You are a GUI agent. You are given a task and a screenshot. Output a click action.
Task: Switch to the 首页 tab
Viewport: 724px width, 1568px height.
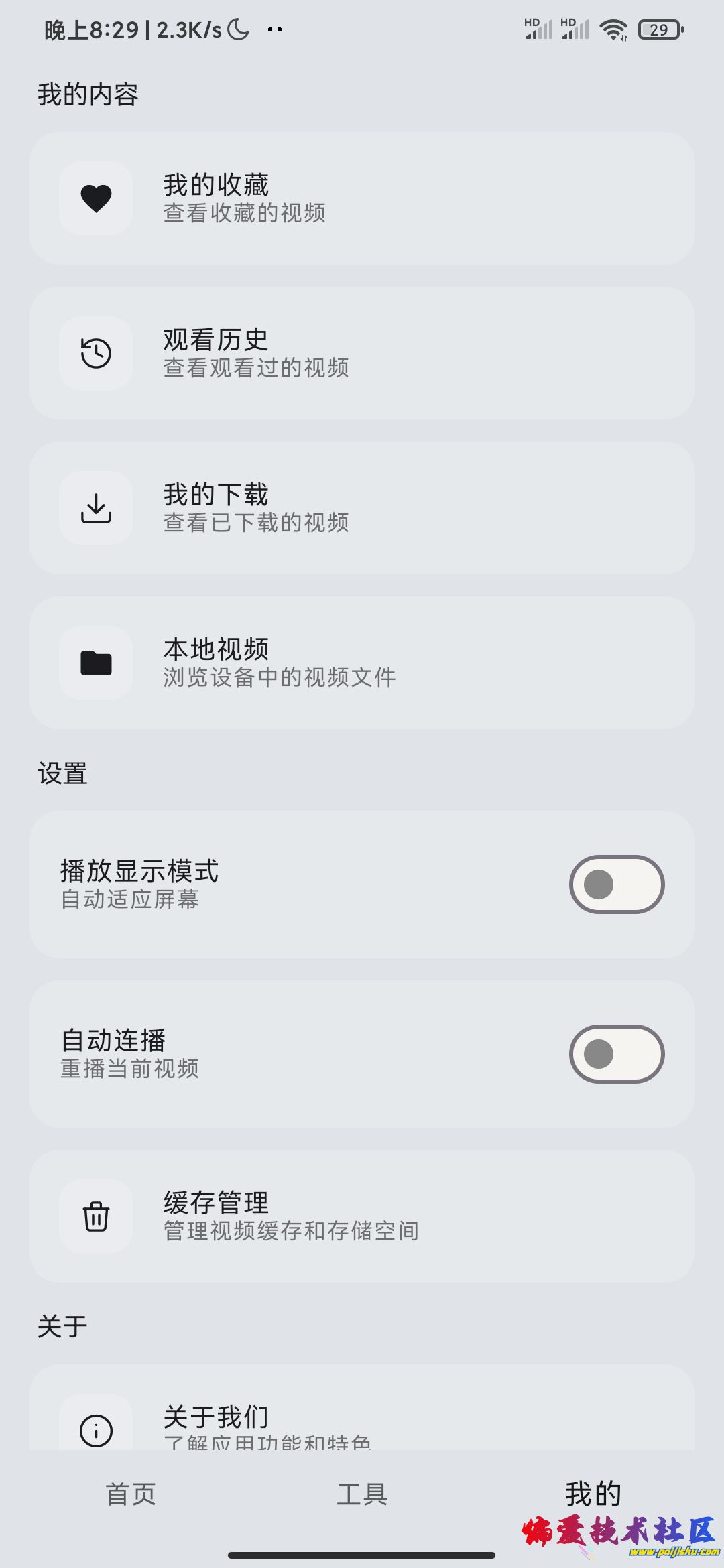pyautogui.click(x=131, y=1494)
